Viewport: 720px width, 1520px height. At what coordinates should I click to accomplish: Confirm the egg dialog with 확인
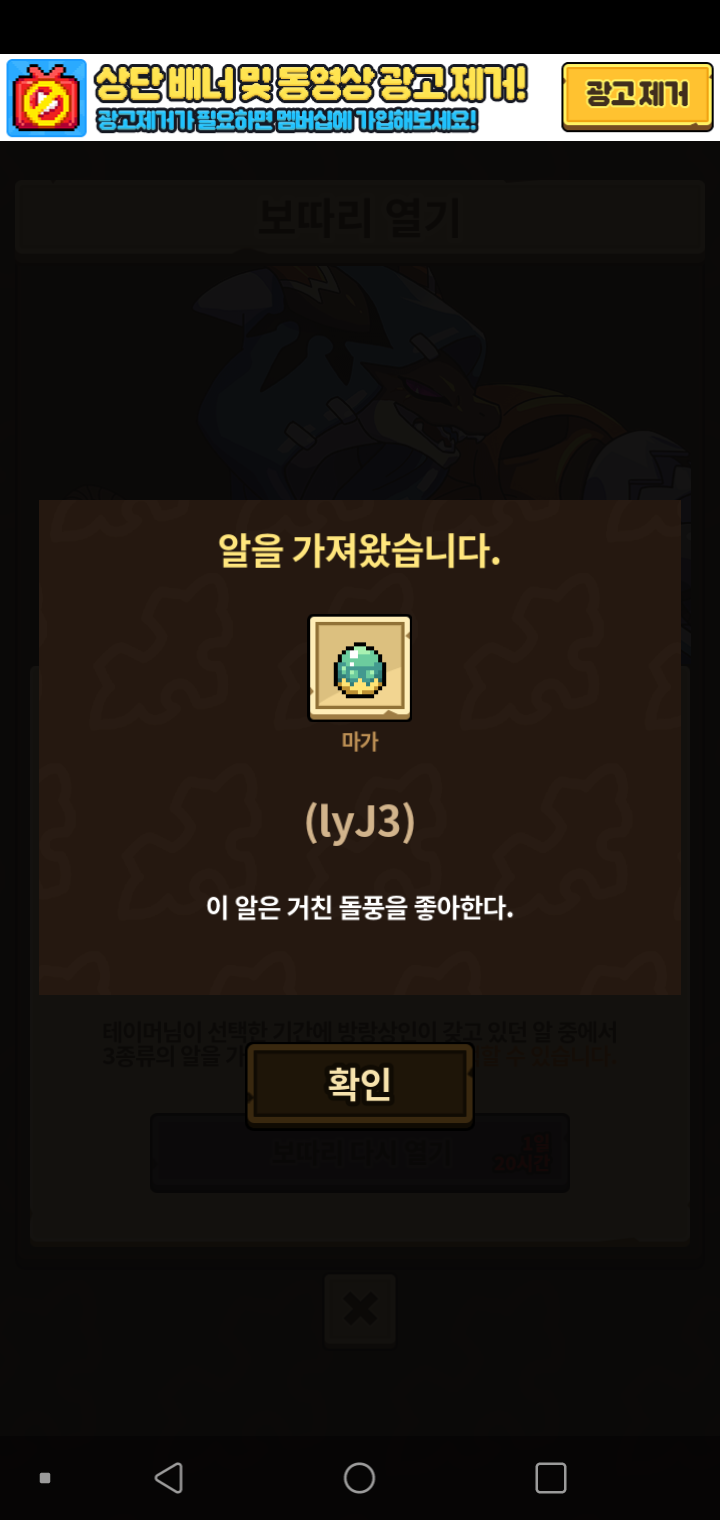click(x=360, y=1084)
